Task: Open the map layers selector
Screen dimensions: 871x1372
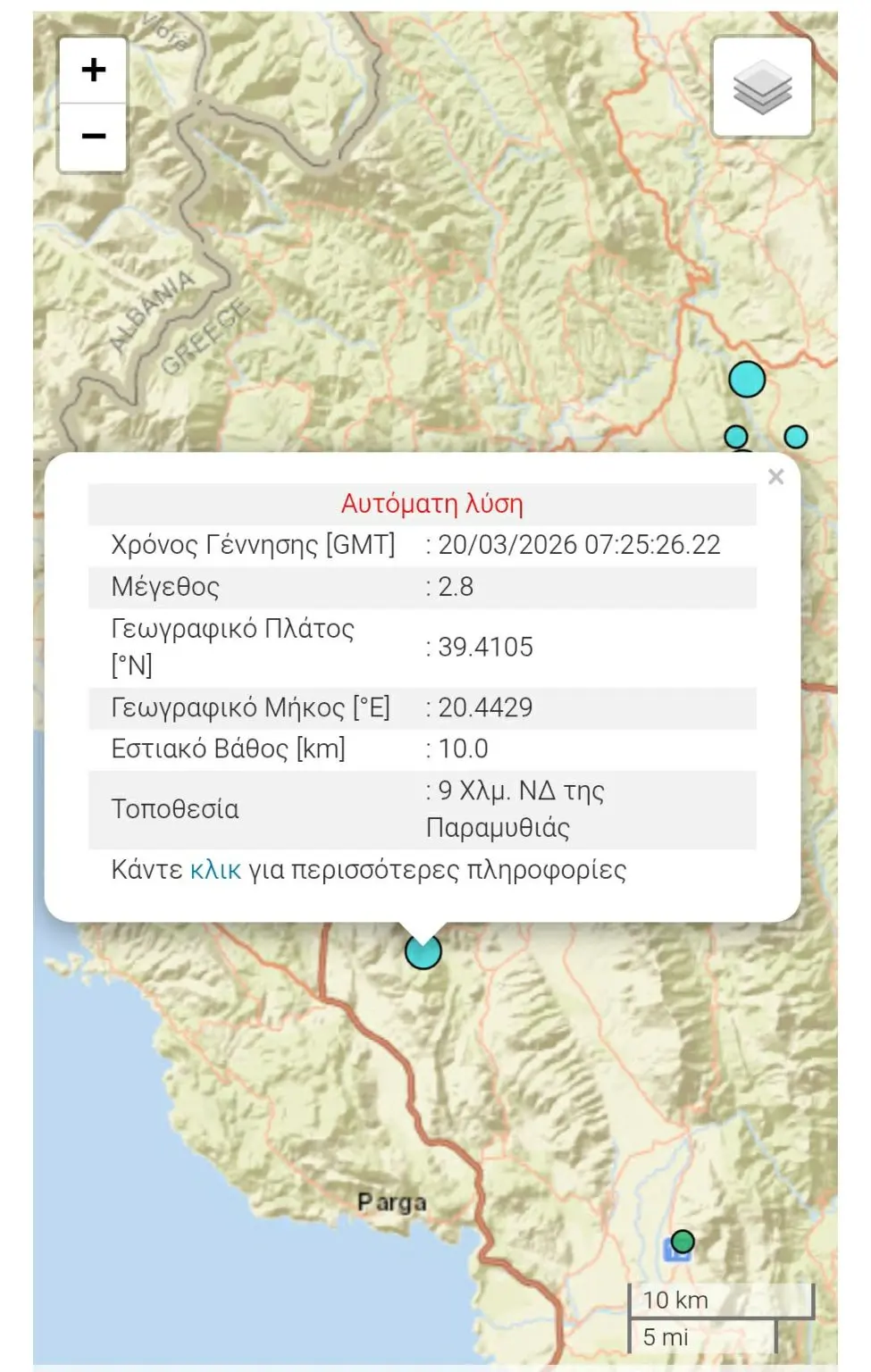Action: click(762, 88)
